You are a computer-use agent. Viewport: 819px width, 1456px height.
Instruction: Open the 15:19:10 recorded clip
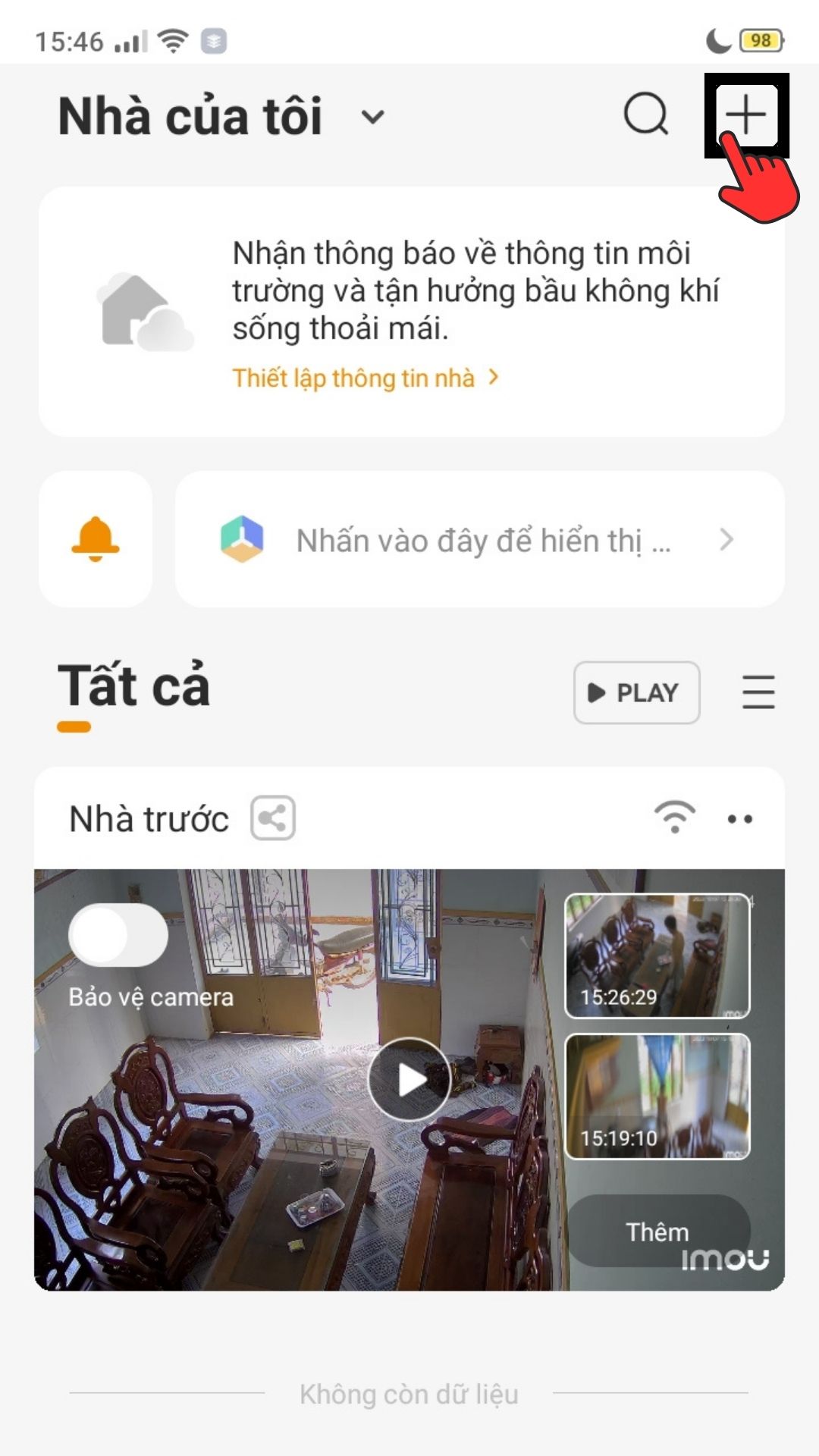point(657,1096)
